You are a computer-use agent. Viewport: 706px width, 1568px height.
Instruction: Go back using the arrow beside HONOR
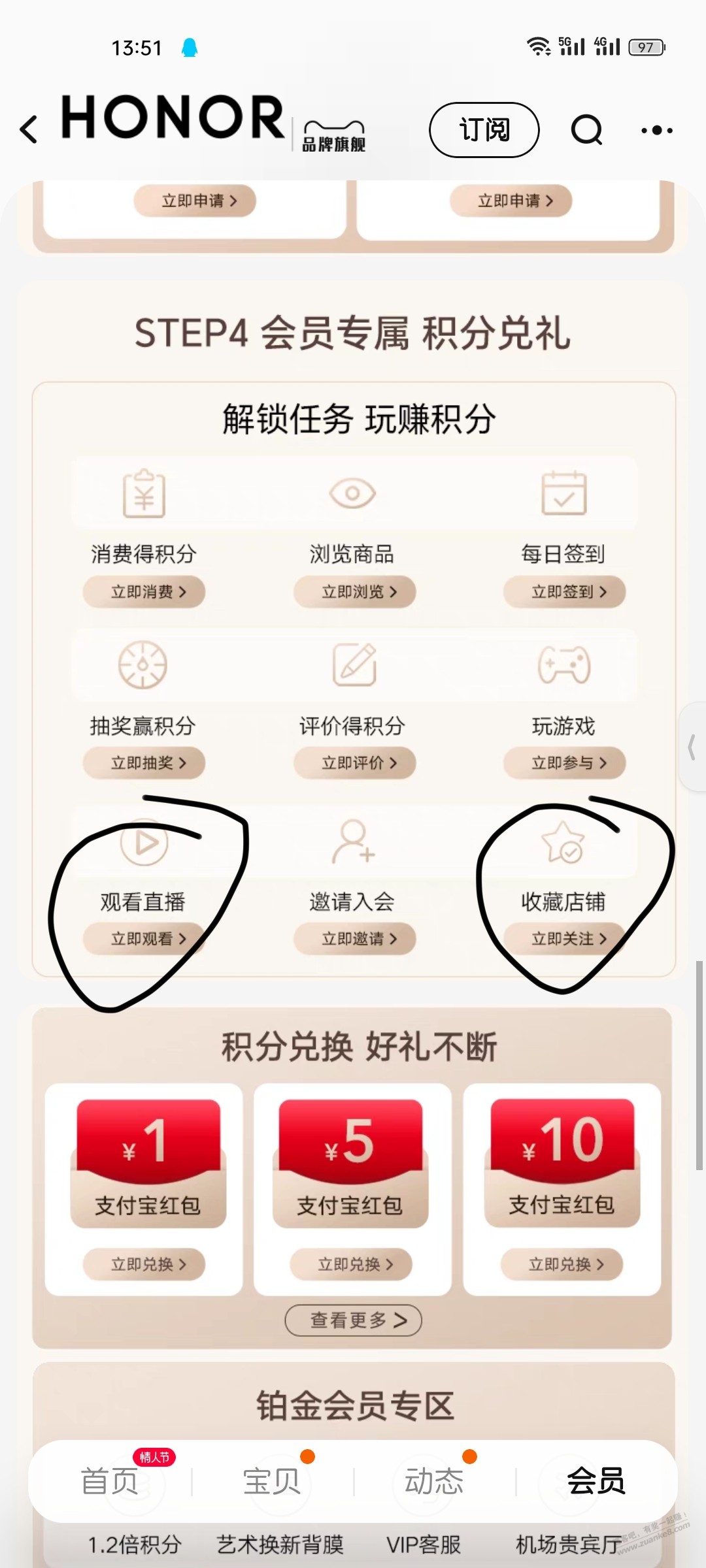pos(29,129)
